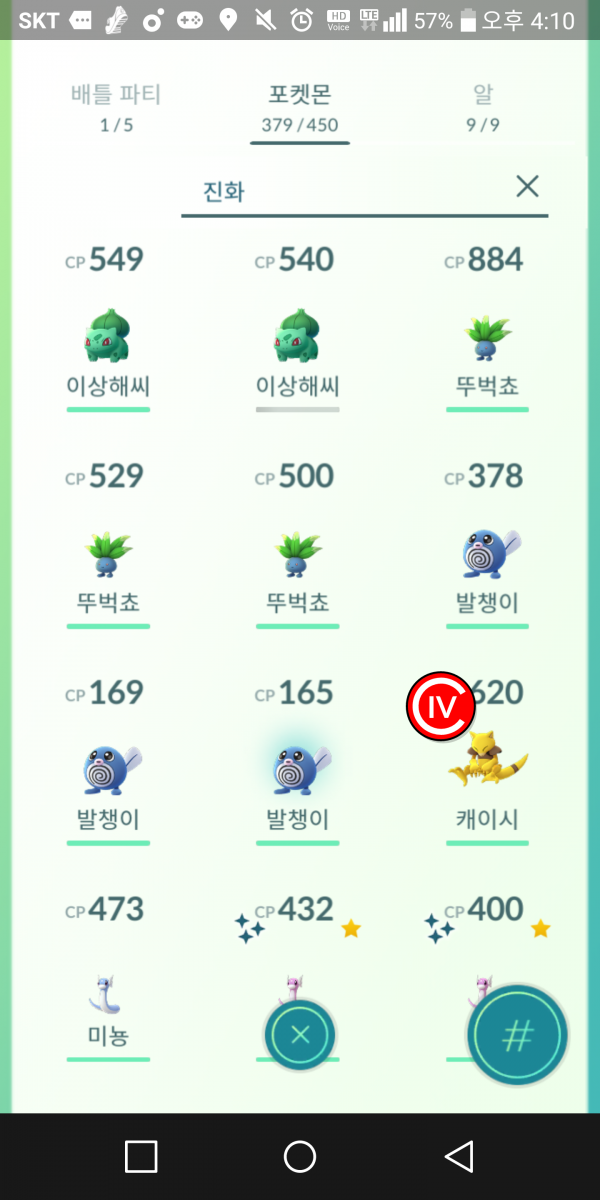This screenshot has width=600, height=1200.
Task: Go back using the system back button
Action: click(x=458, y=1157)
